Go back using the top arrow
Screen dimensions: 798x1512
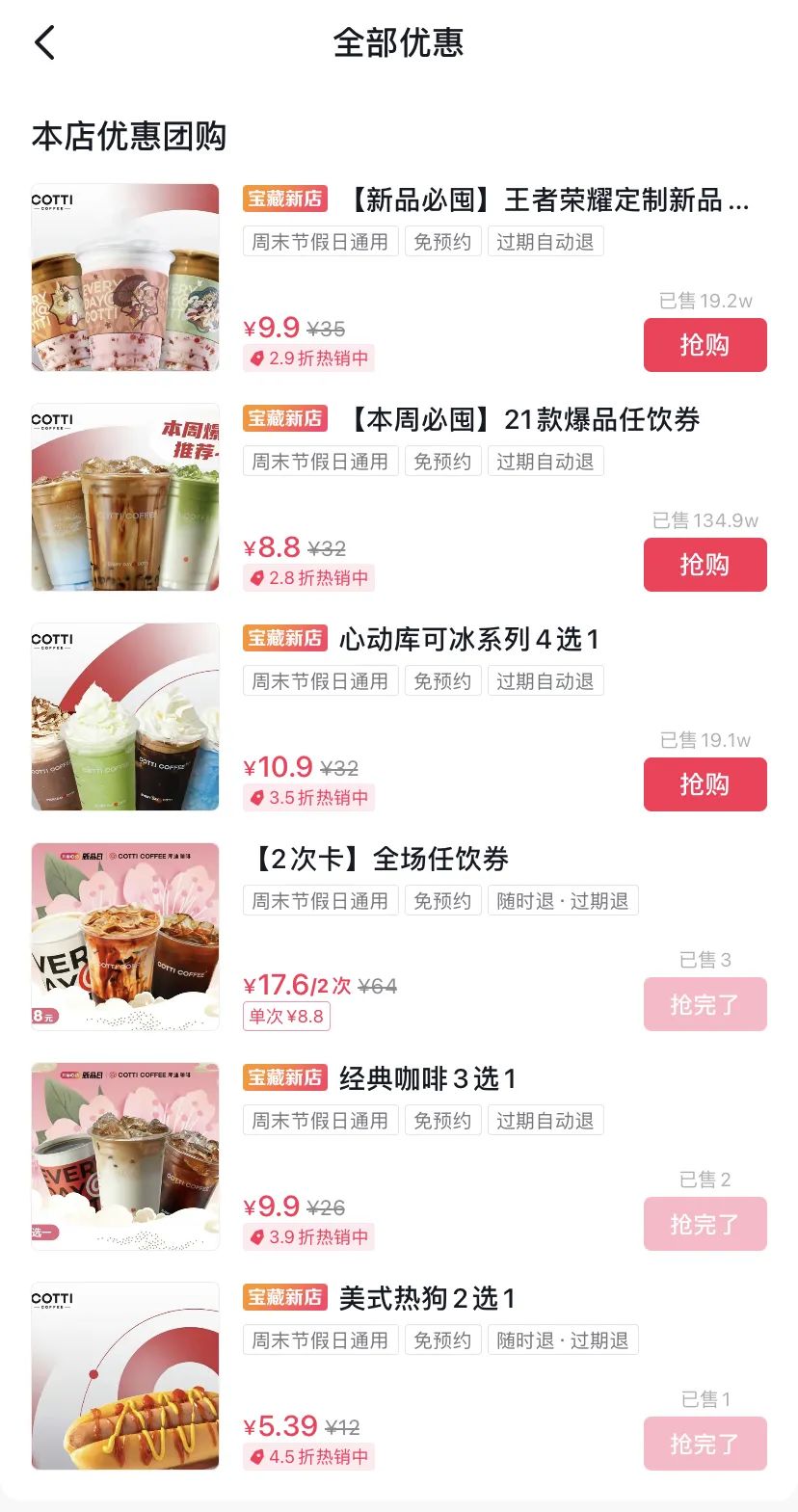(x=45, y=43)
